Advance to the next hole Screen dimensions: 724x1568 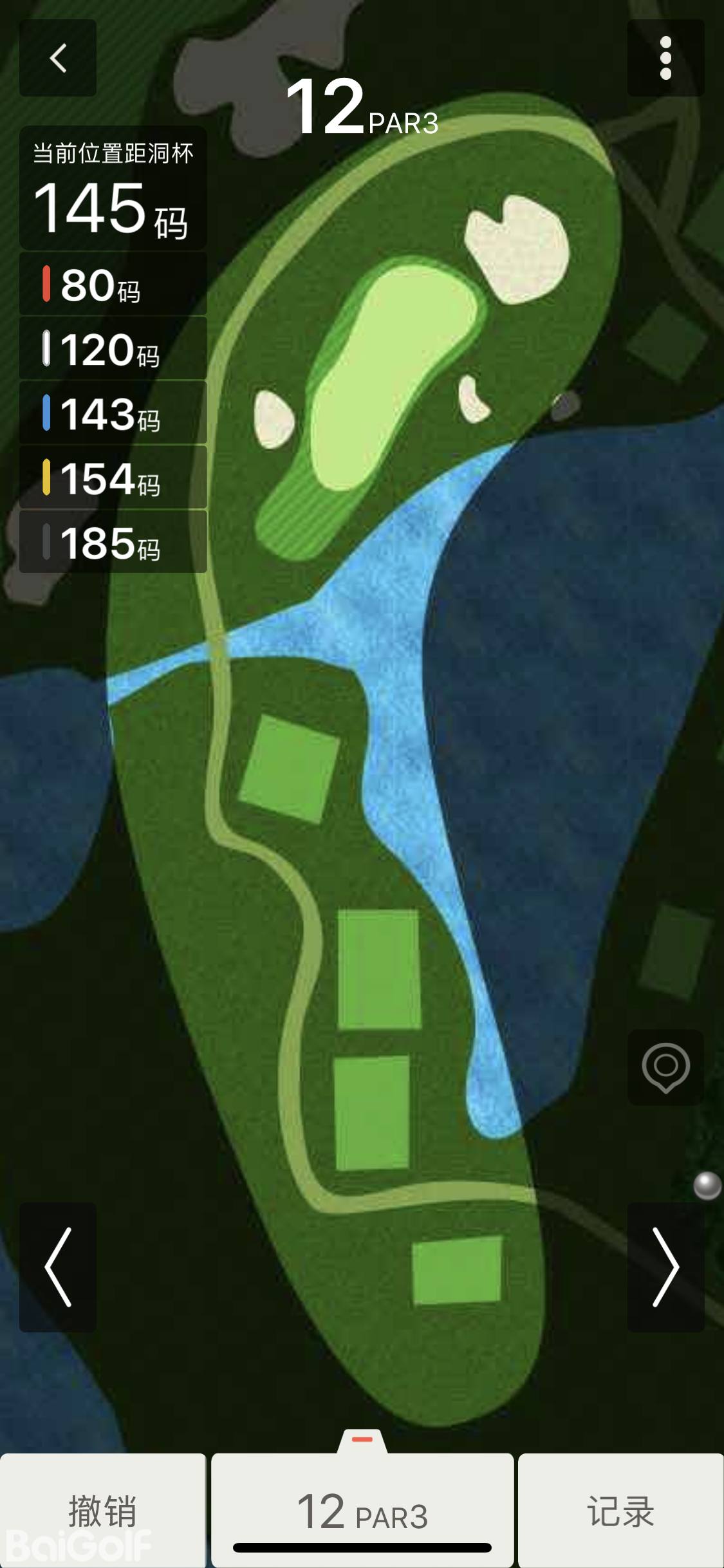pyautogui.click(x=665, y=1267)
